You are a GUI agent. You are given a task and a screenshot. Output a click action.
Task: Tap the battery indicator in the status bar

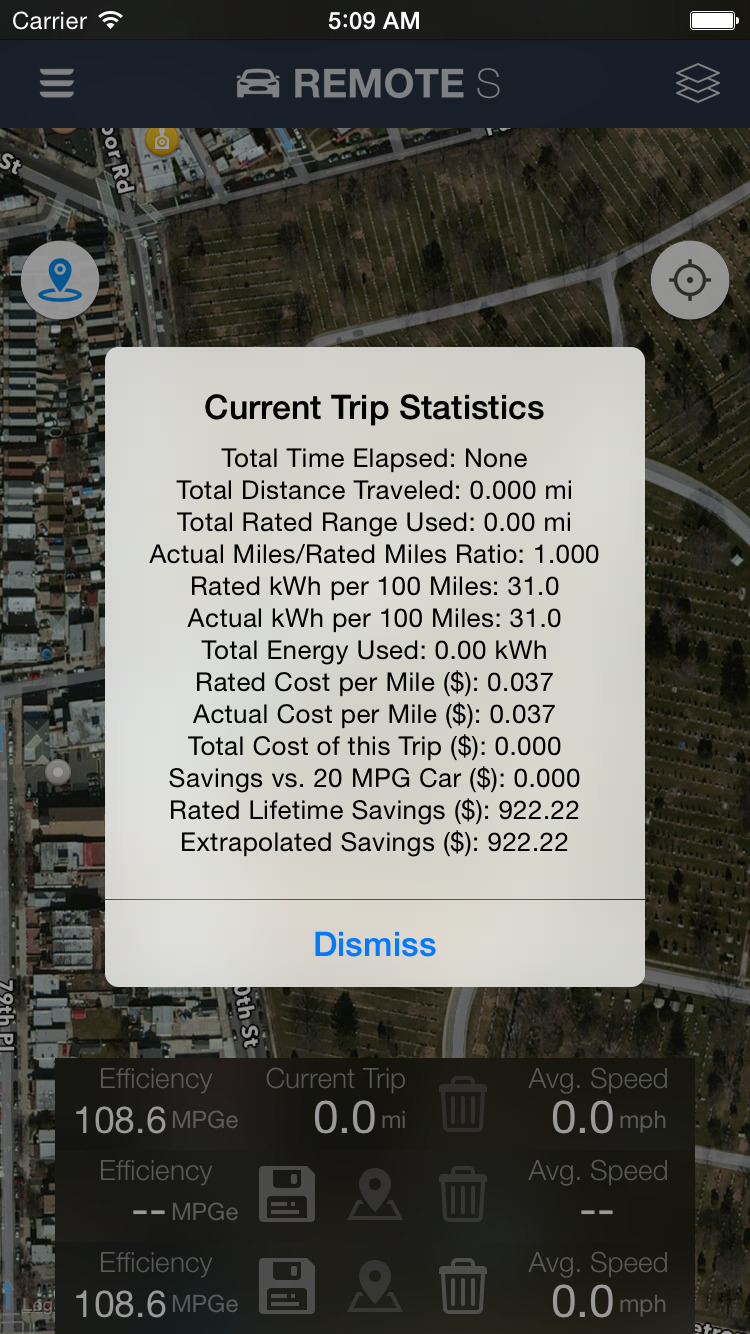click(714, 19)
